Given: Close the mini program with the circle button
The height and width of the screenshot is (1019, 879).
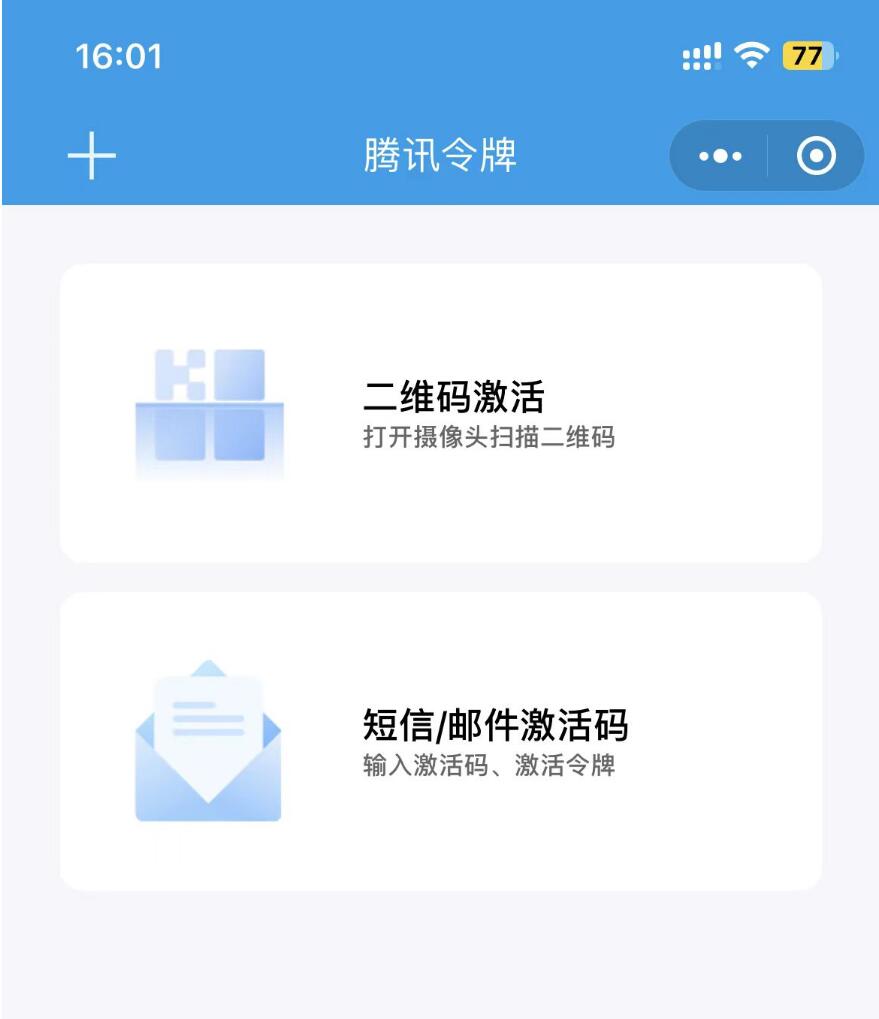Looking at the screenshot, I should 816,156.
